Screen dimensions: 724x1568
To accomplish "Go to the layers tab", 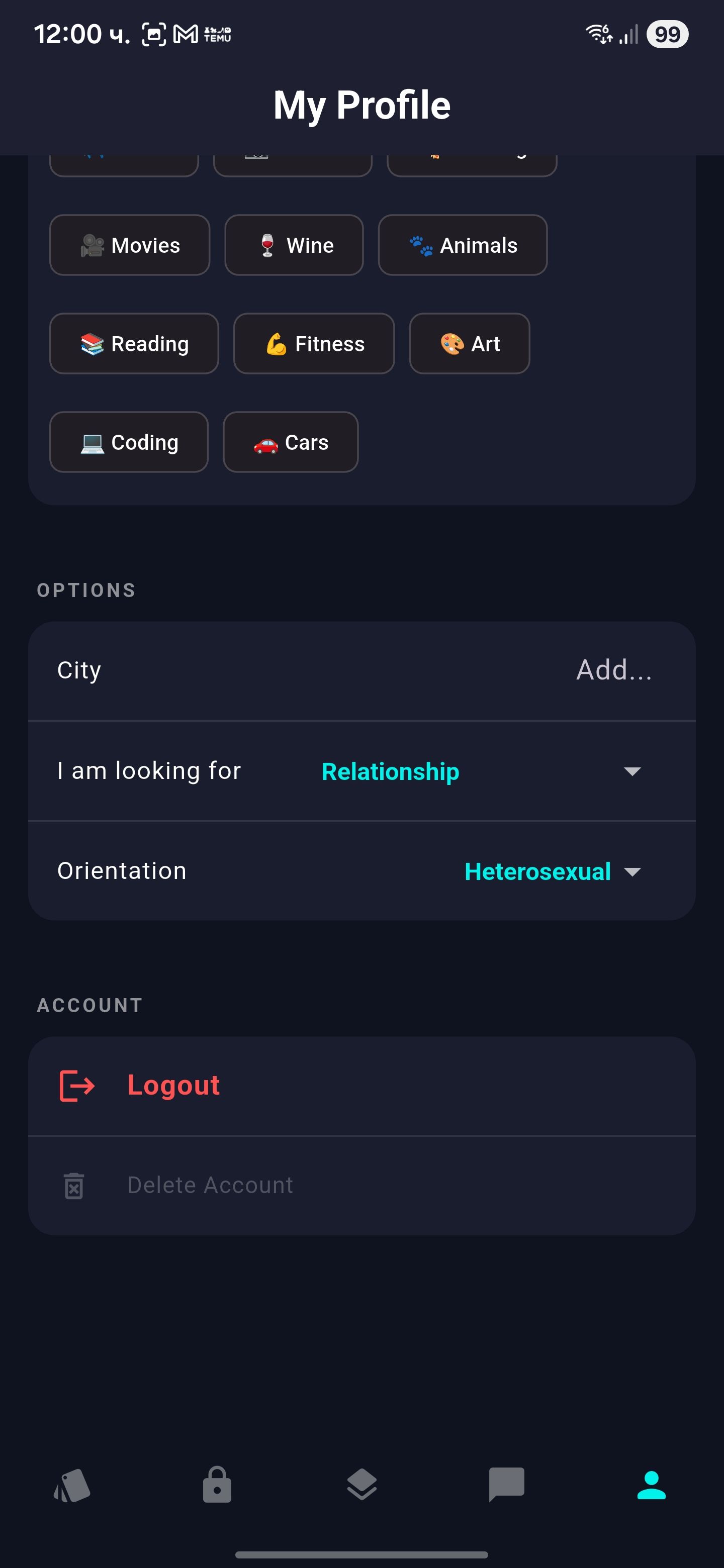I will [363, 1485].
